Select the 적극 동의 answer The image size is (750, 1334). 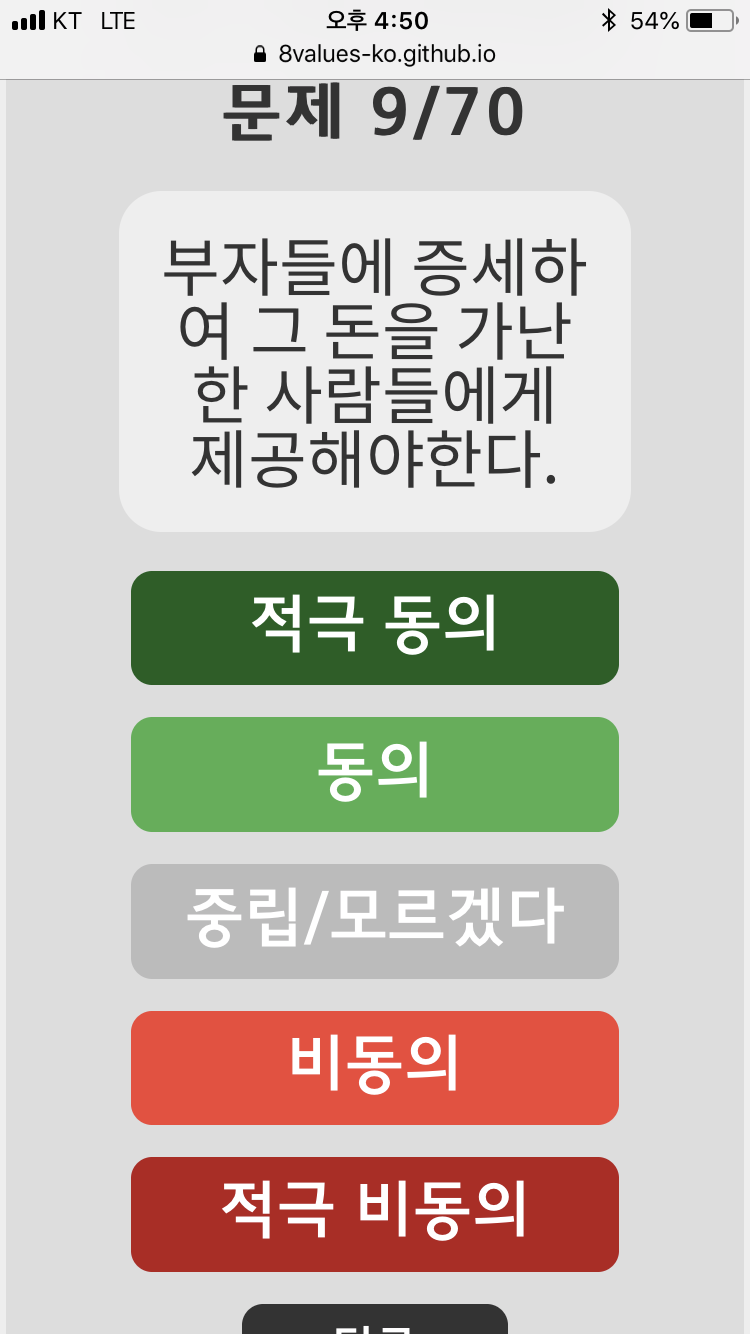pyautogui.click(x=374, y=627)
